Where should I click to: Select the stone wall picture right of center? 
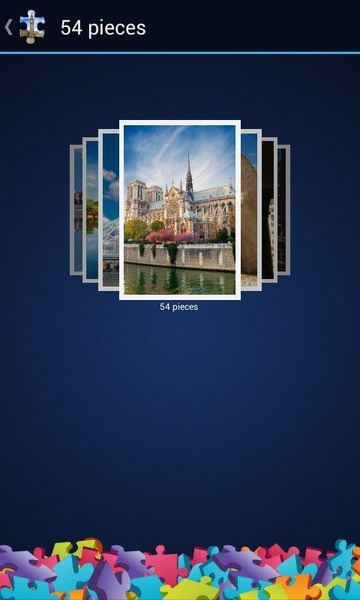tap(251, 210)
